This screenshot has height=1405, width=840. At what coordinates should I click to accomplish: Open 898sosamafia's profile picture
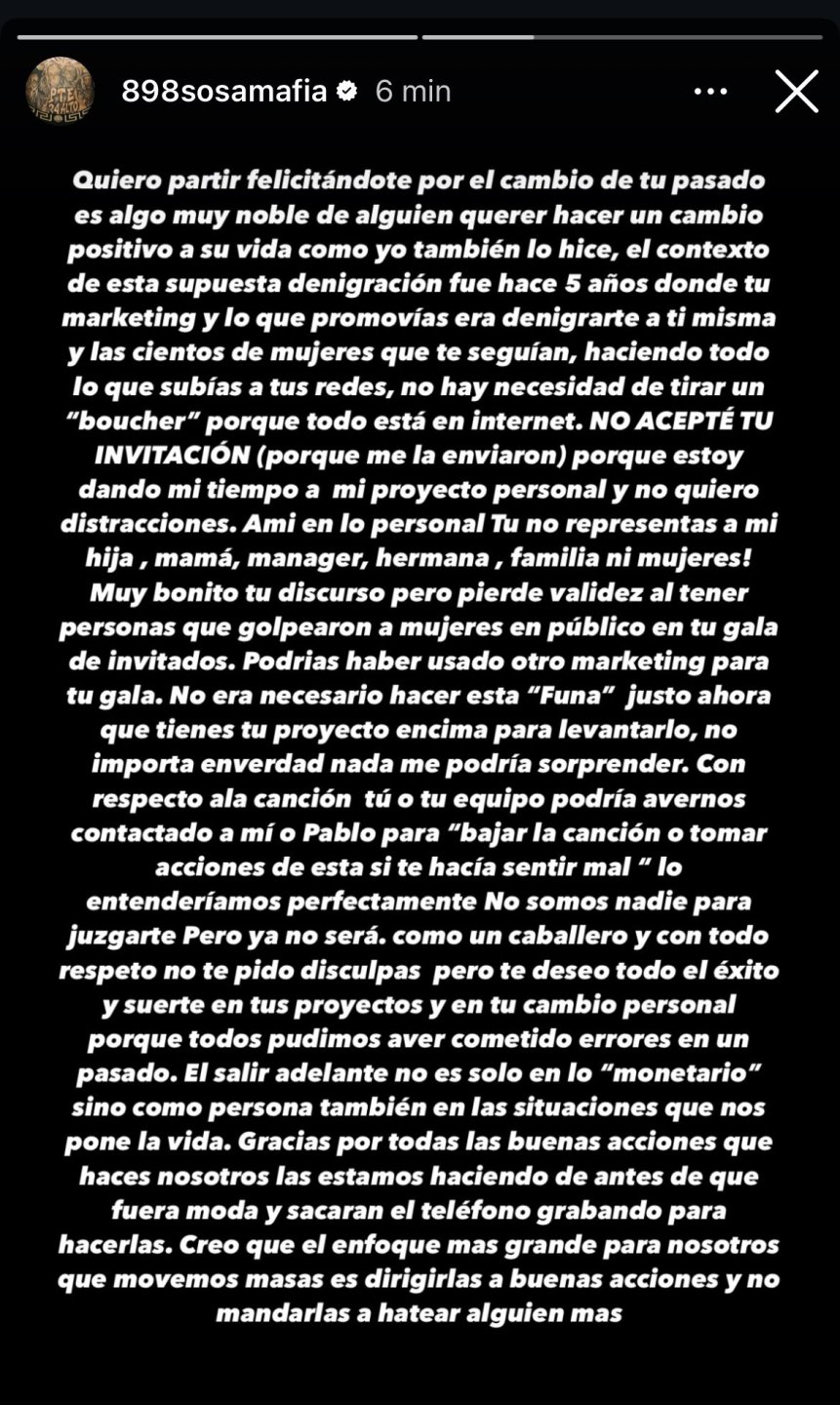coord(60,91)
